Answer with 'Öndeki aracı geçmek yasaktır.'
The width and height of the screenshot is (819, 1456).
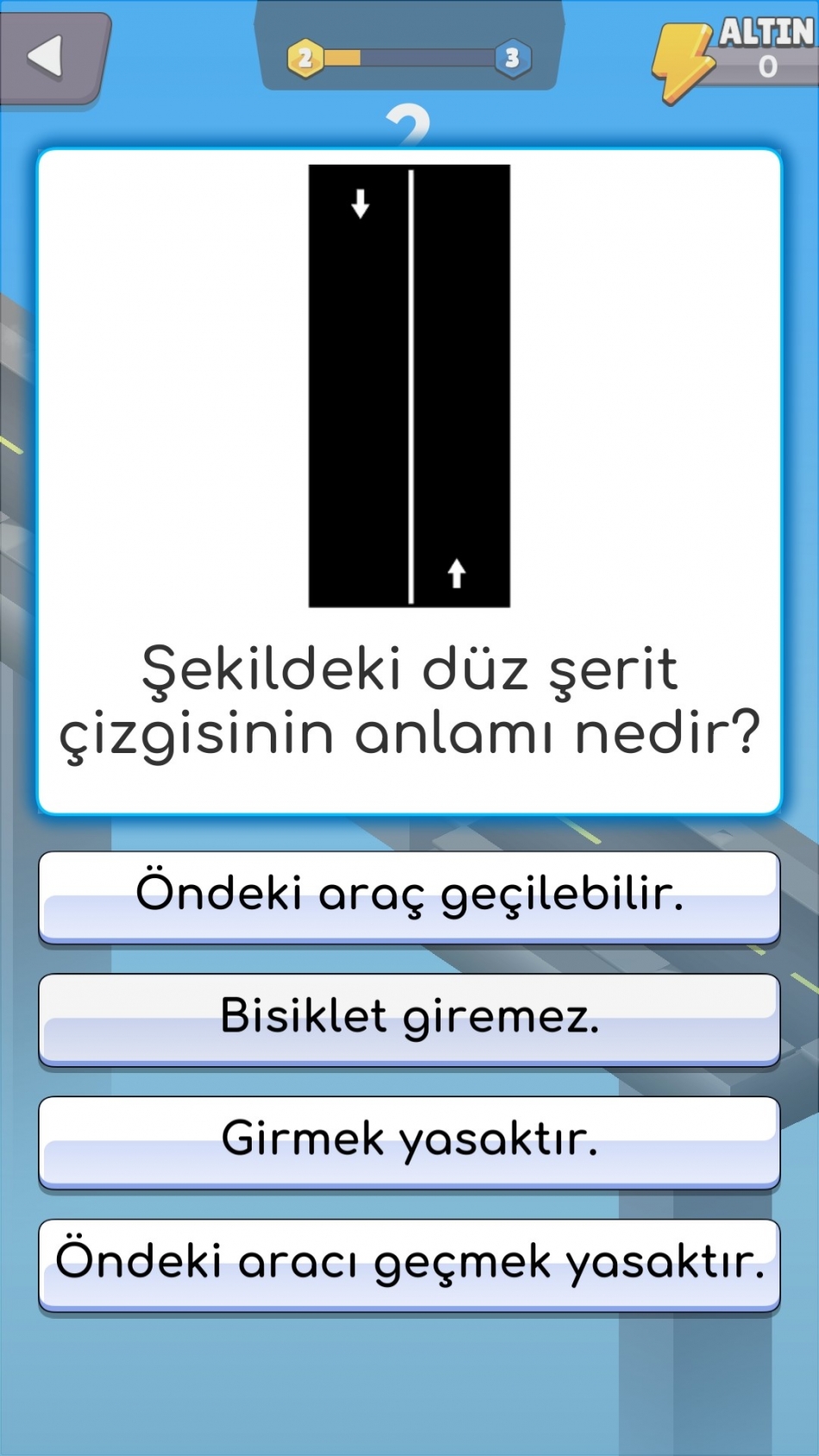[x=409, y=1265]
